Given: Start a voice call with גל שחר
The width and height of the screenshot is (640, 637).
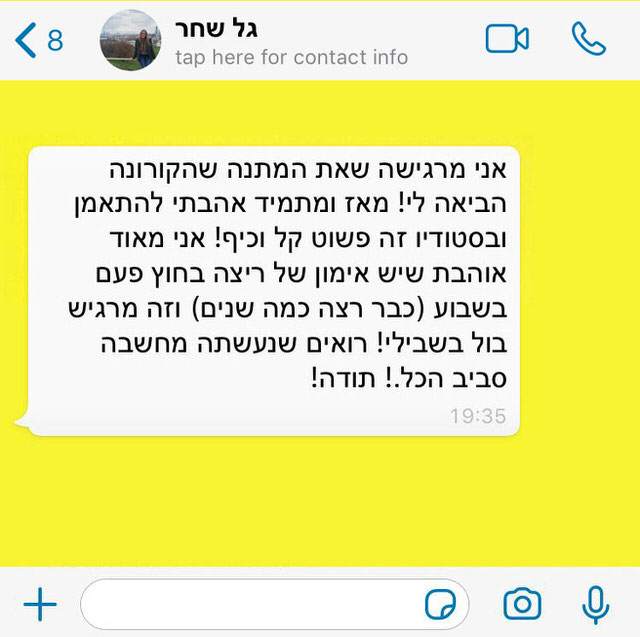Looking at the screenshot, I should [x=588, y=40].
